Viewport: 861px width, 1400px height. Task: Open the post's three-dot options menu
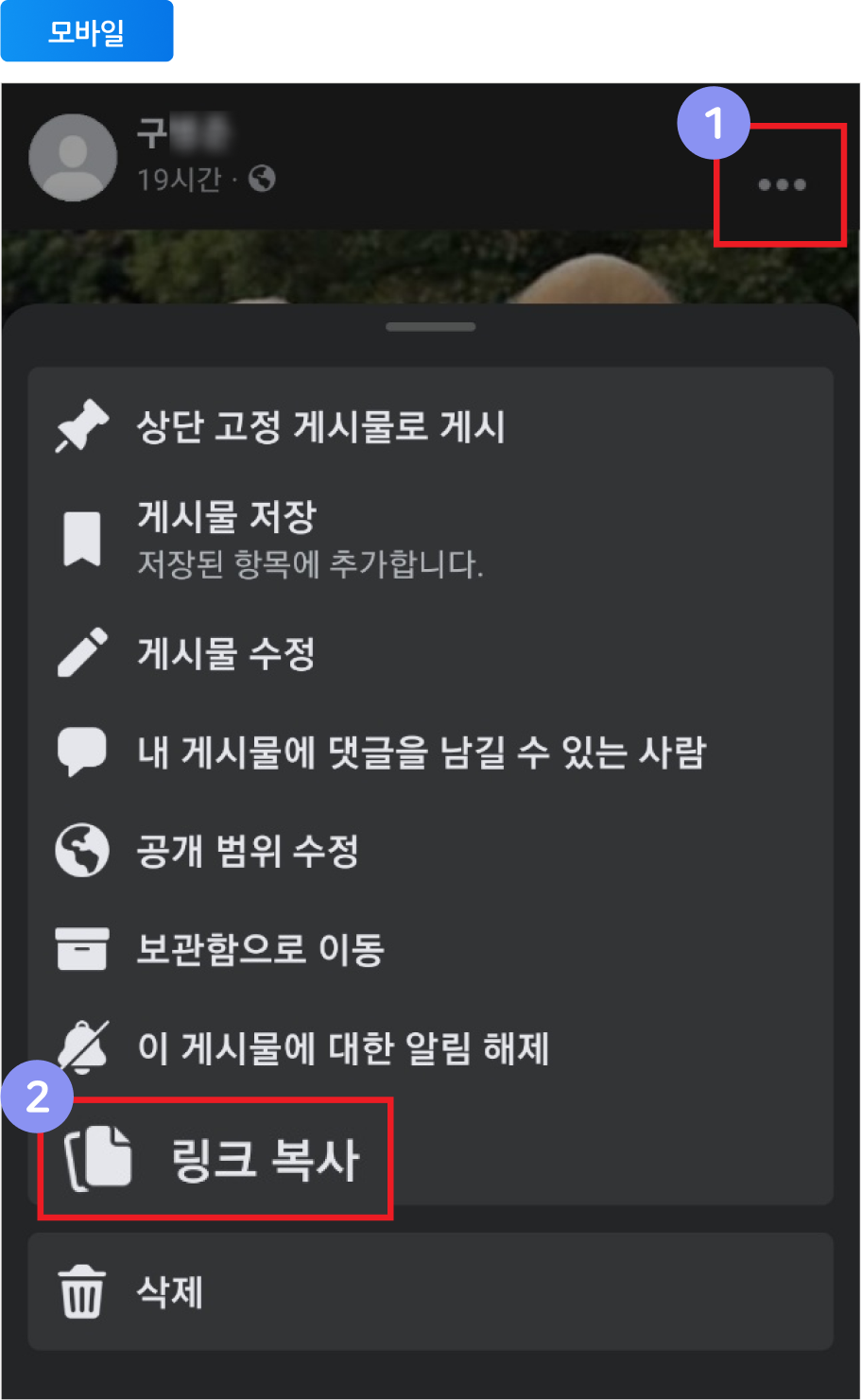pyautogui.click(x=782, y=185)
